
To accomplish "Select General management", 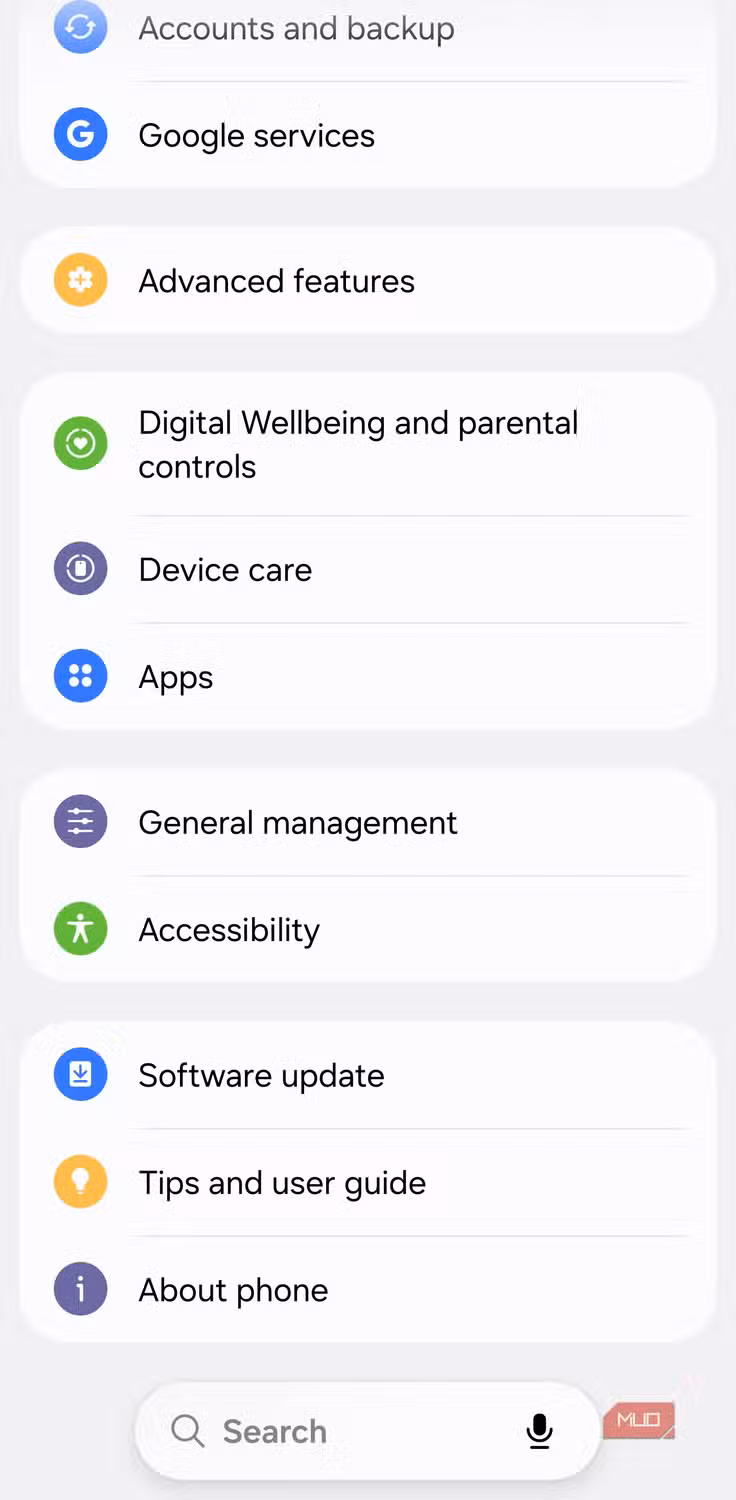I will pyautogui.click(x=368, y=823).
